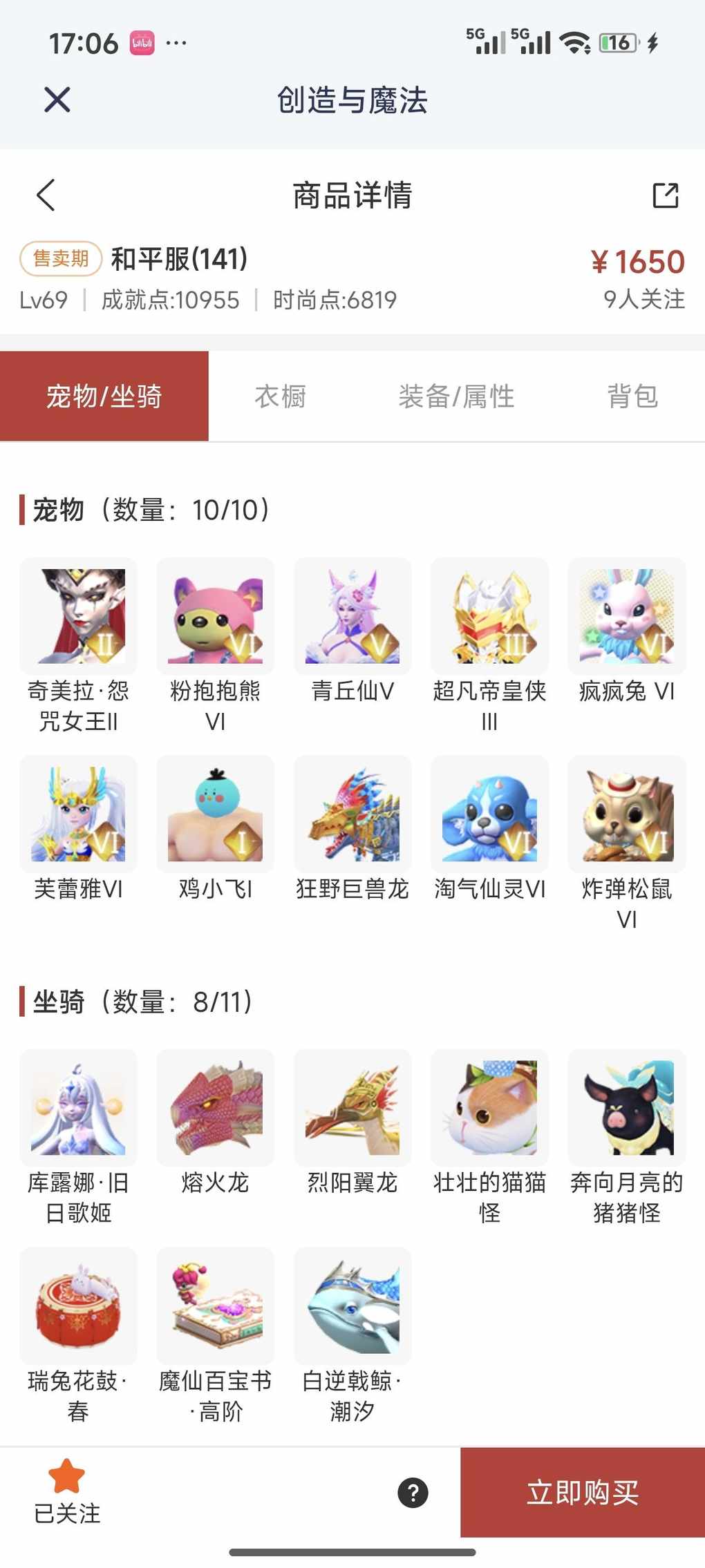705x1568 pixels.
Task: Check the 炸弹松鼠 VI pet
Action: [x=626, y=814]
